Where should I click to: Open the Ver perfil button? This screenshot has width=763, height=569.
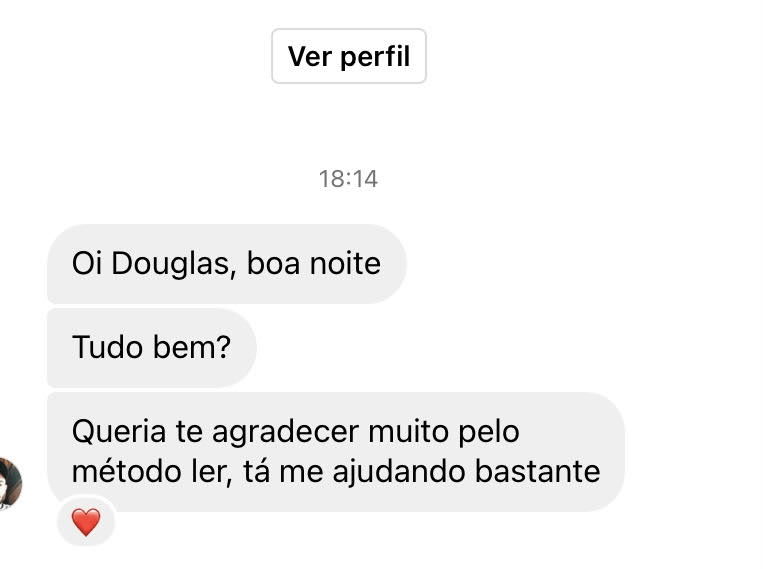pyautogui.click(x=348, y=56)
